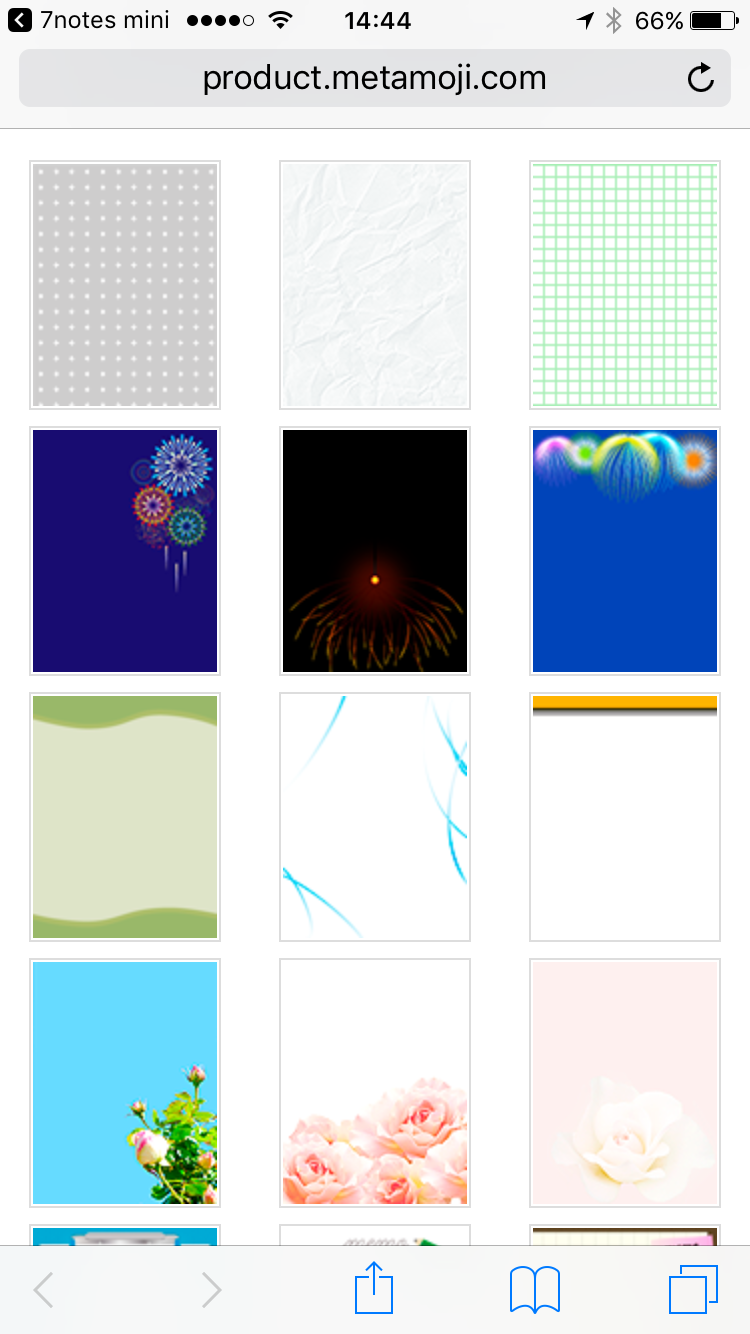The height and width of the screenshot is (1334, 750).
Task: Select the gray dotted paper template
Action: point(125,285)
